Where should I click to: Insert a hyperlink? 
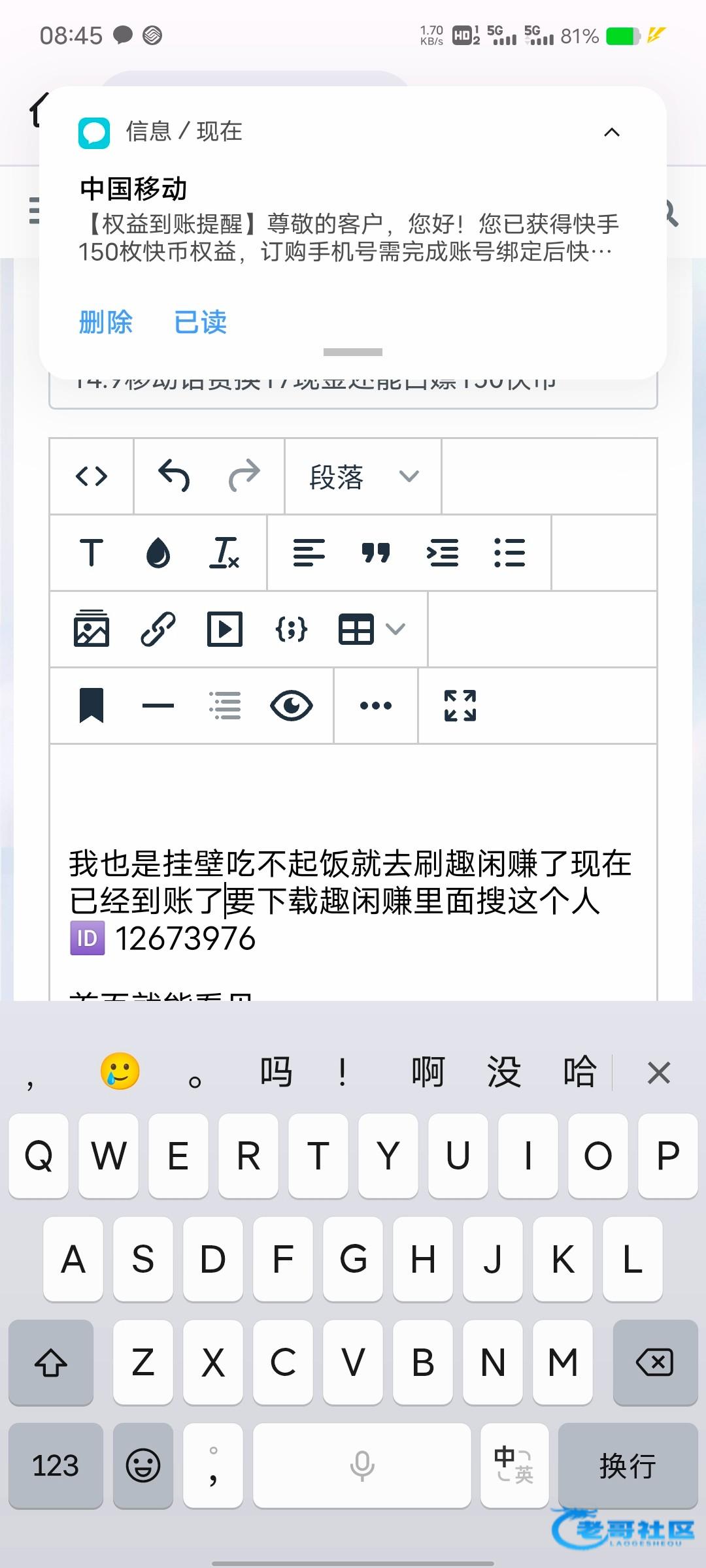point(158,629)
